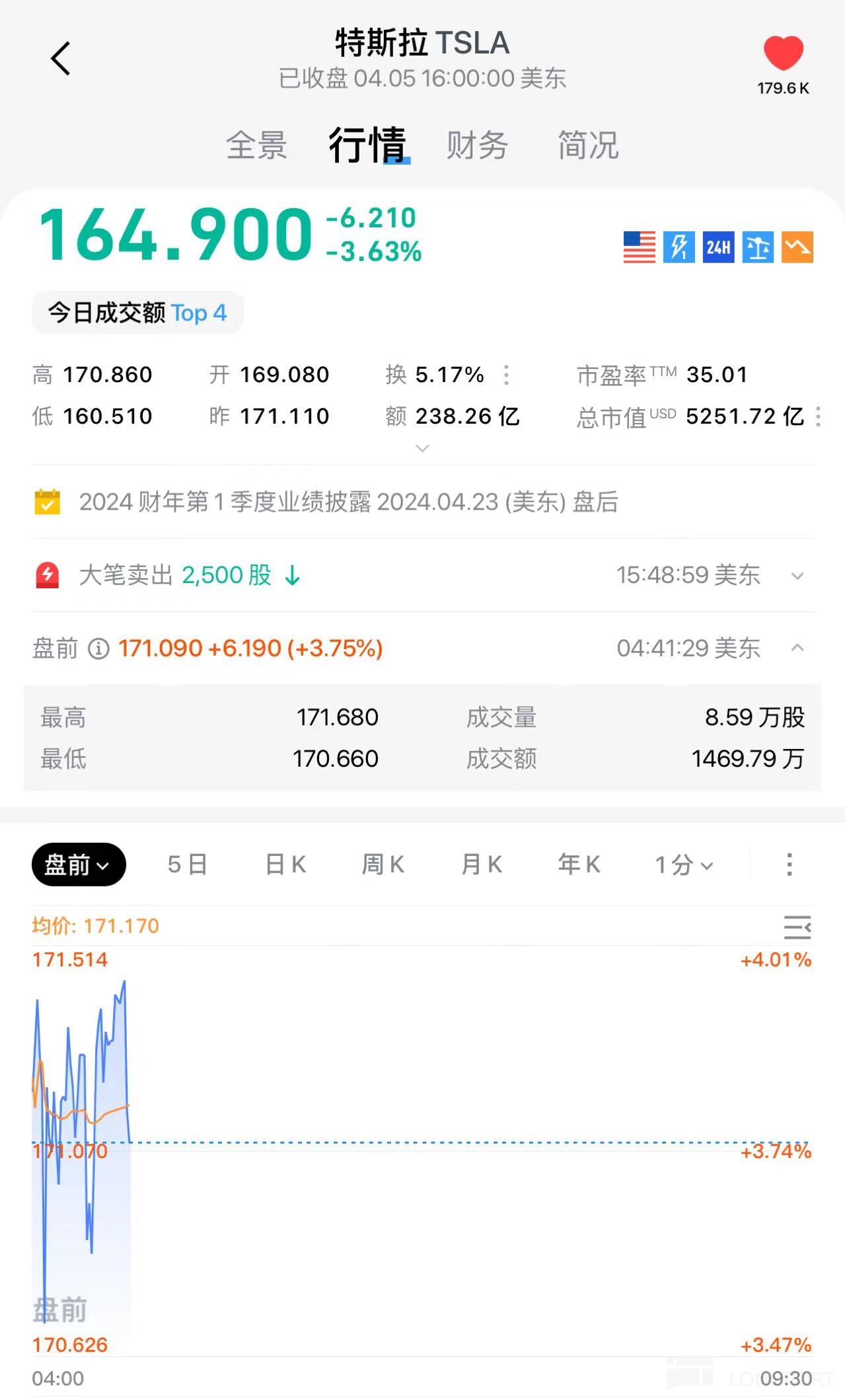845x1400 pixels.
Task: Switch to 年K chart
Action: tap(579, 865)
